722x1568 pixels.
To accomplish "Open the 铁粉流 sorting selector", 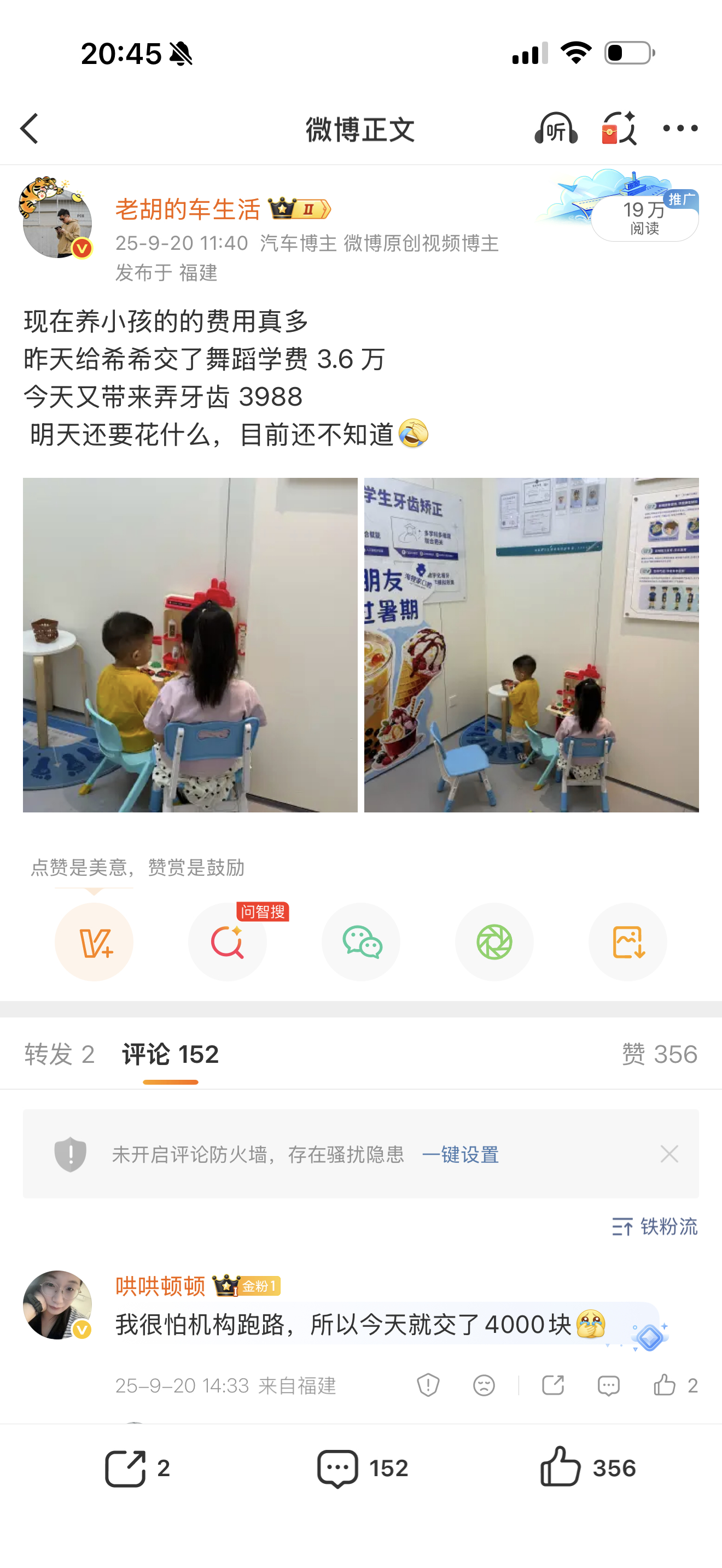I will point(655,1226).
